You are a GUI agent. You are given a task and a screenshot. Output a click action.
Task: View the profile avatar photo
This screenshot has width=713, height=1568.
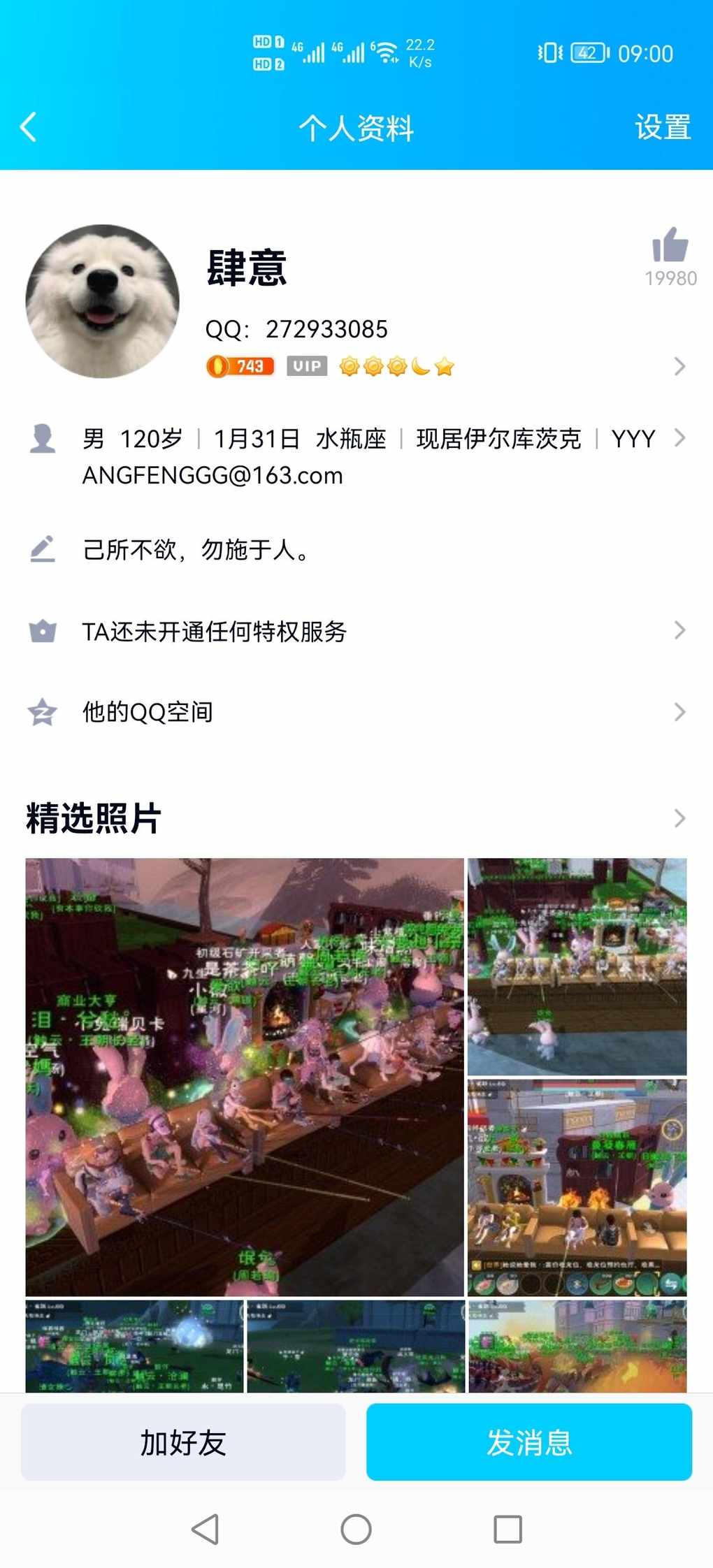(x=103, y=301)
